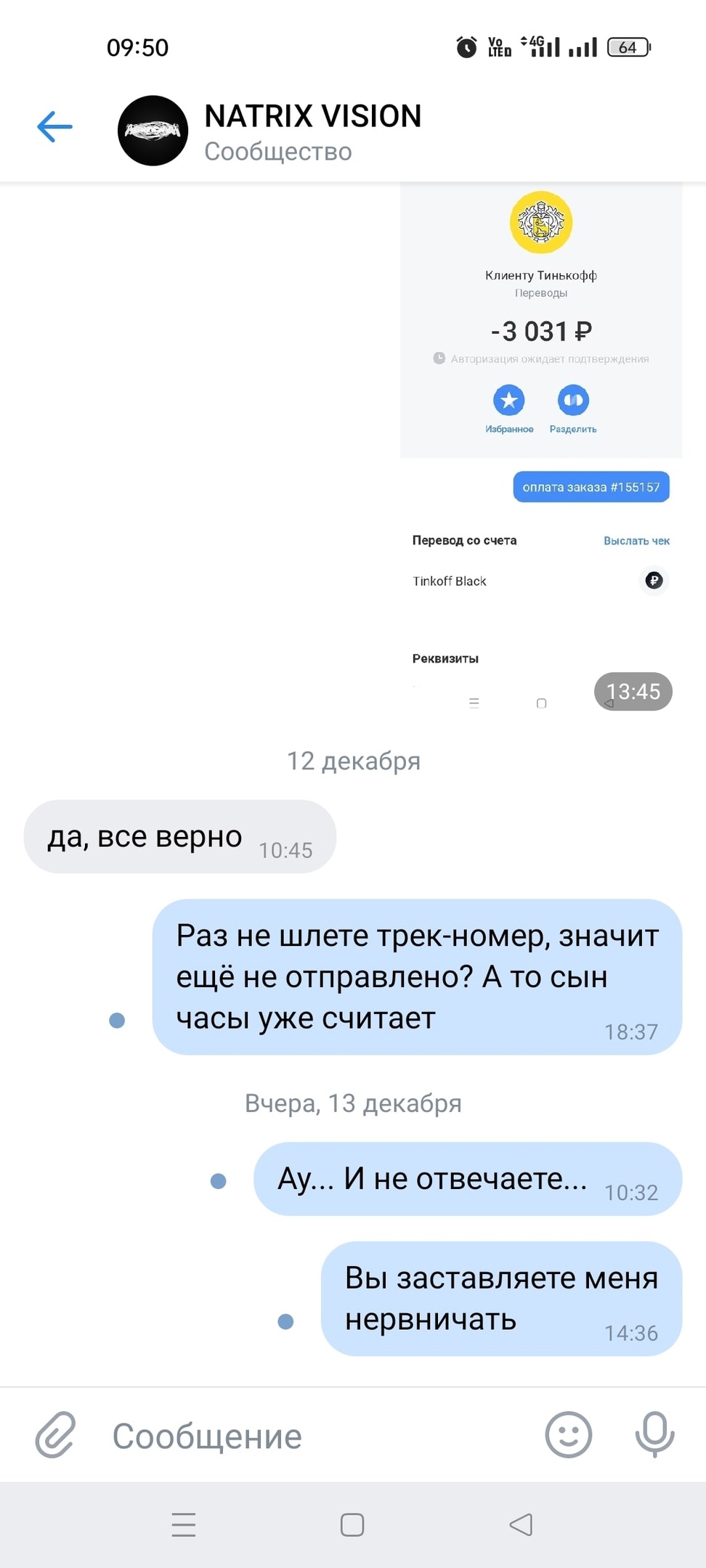Open recent apps from navigation bar
This screenshot has height=1568, width=706.
coord(184,1524)
